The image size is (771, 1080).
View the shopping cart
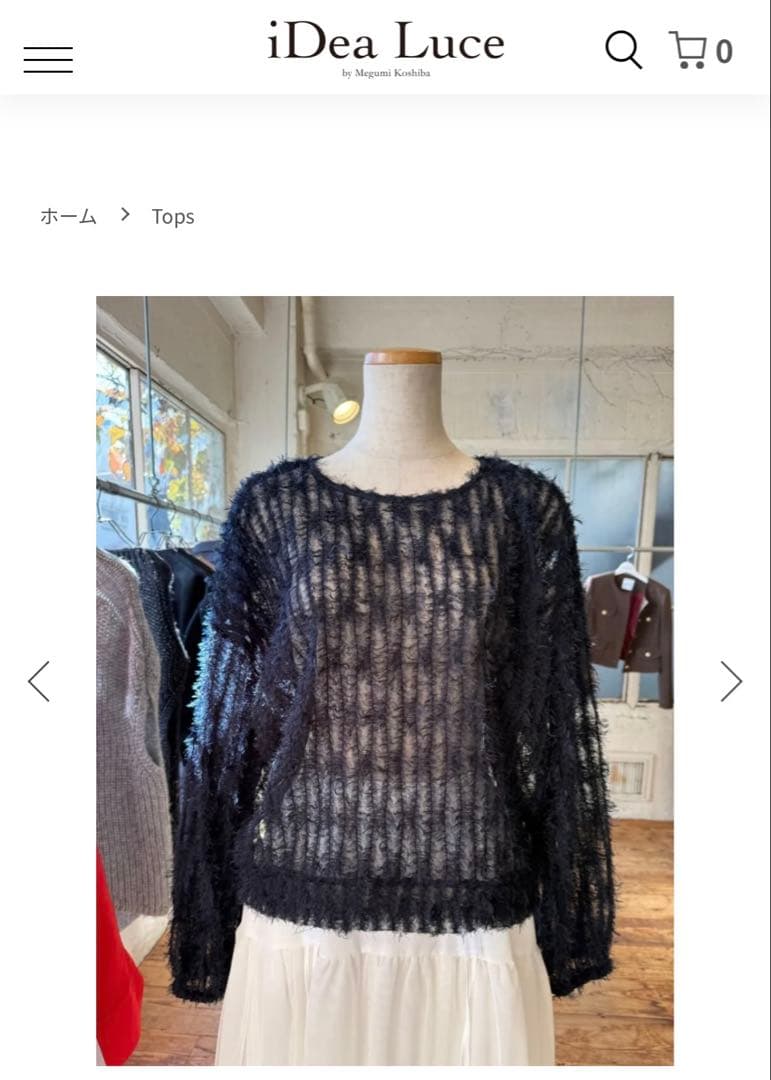click(x=699, y=50)
